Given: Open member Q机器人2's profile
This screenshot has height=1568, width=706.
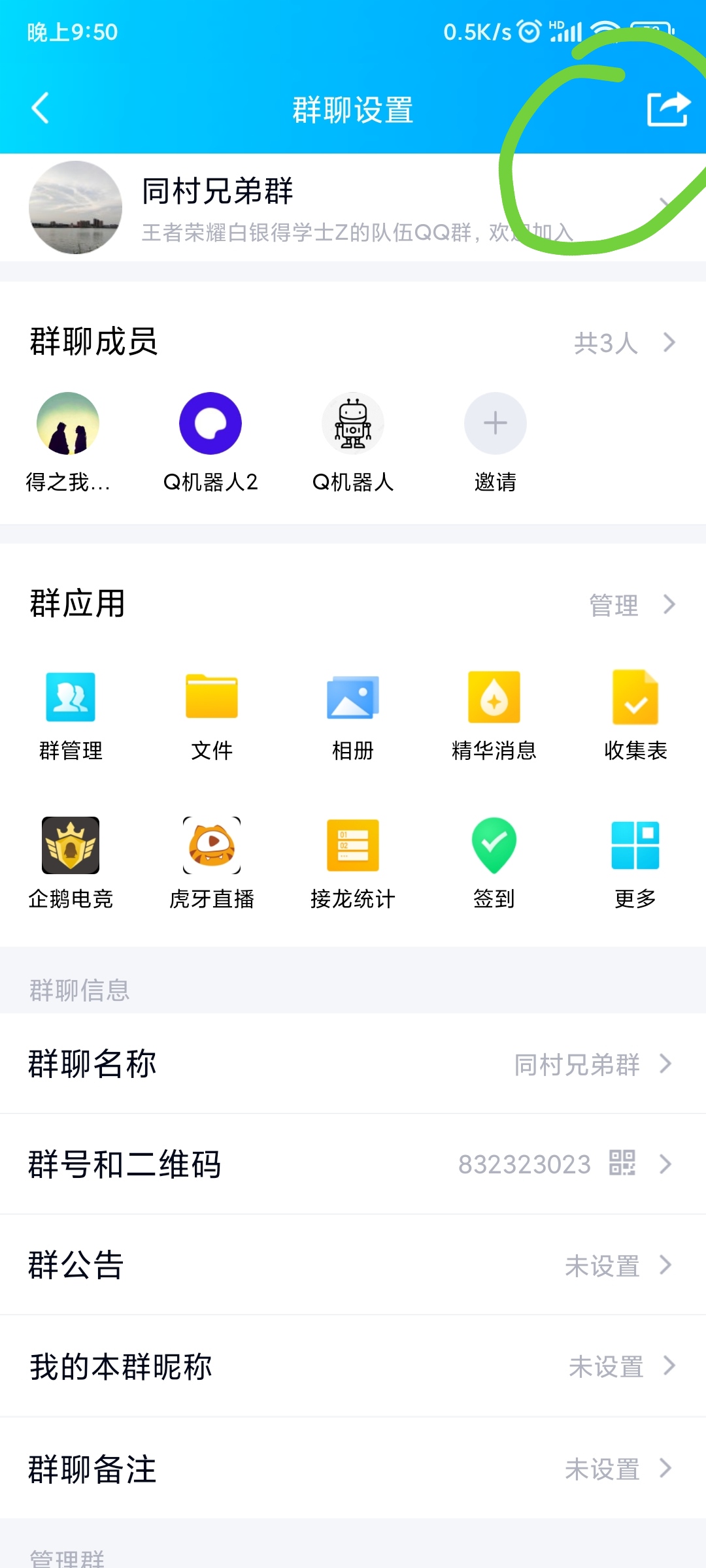Looking at the screenshot, I should (x=210, y=424).
